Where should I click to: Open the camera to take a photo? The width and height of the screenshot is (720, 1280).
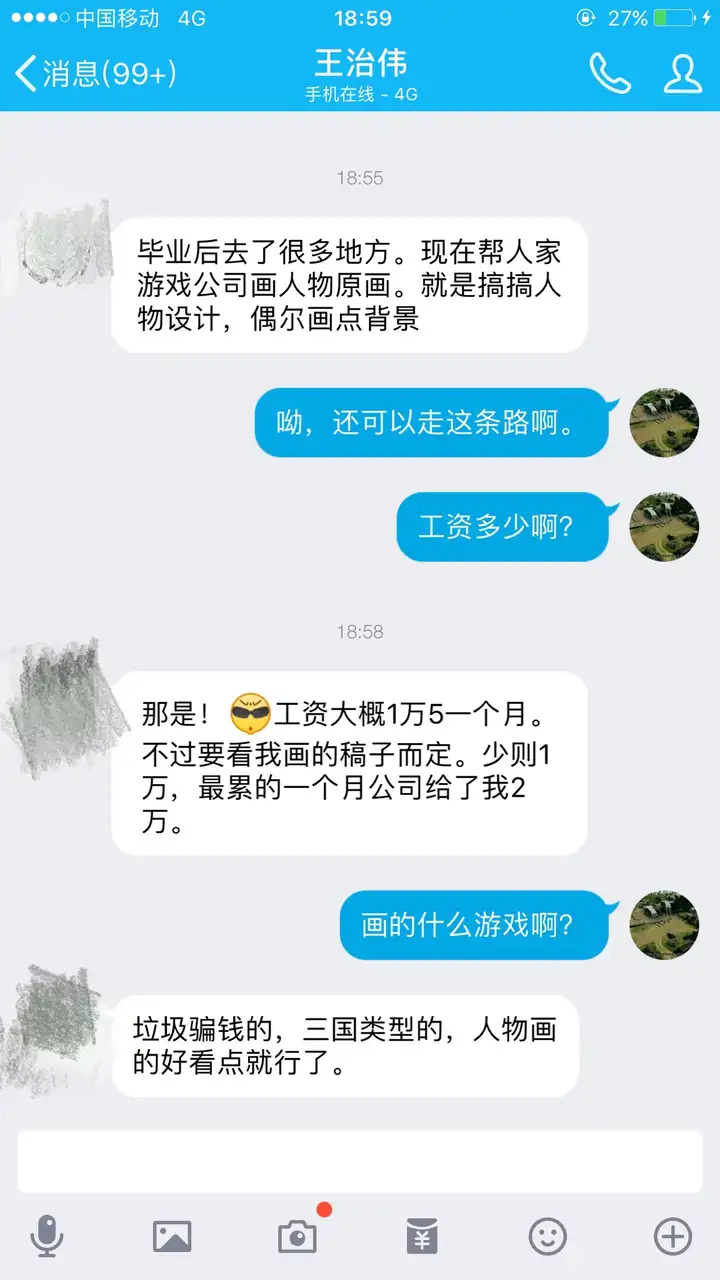click(x=297, y=1237)
